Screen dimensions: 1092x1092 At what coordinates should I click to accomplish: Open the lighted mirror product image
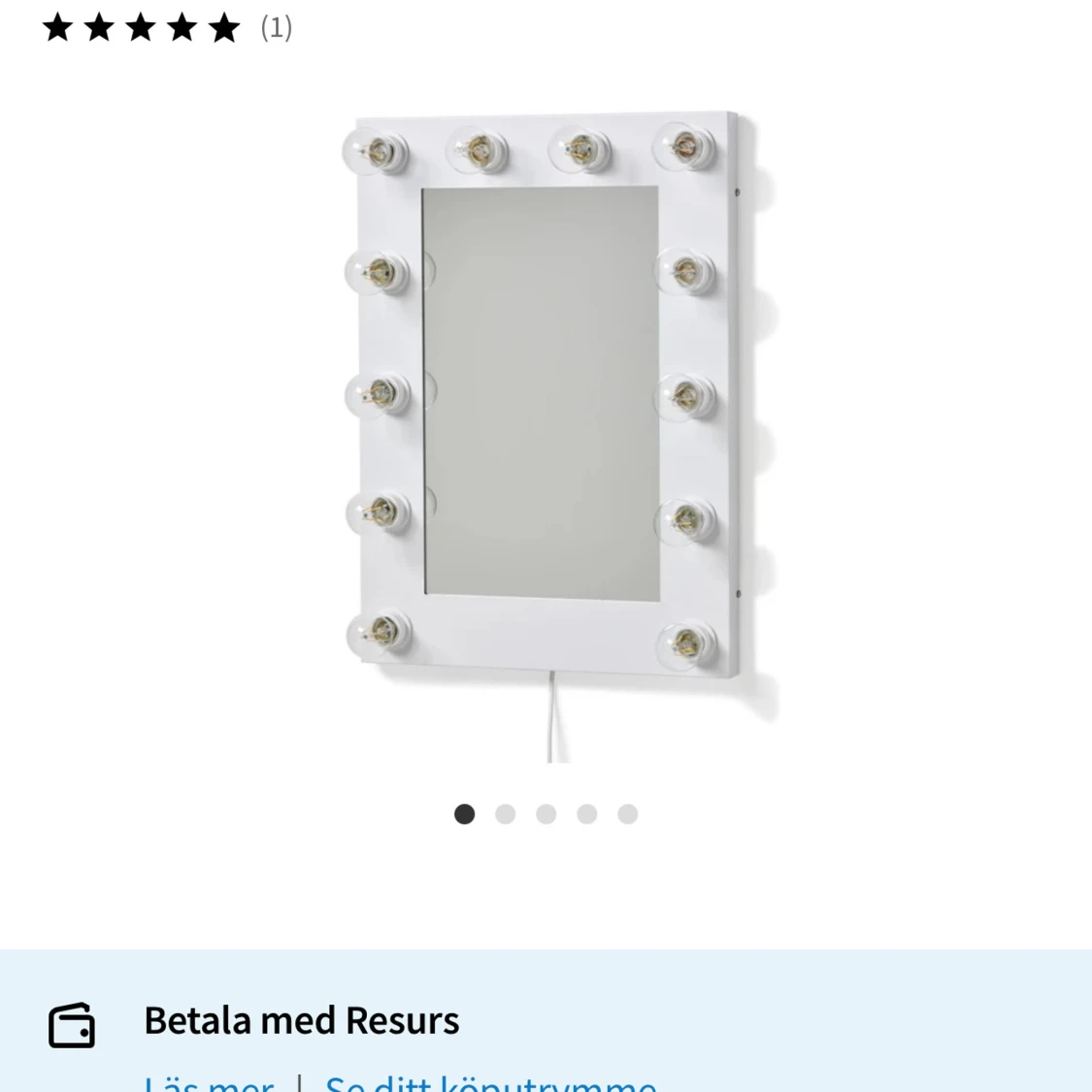pos(546,408)
